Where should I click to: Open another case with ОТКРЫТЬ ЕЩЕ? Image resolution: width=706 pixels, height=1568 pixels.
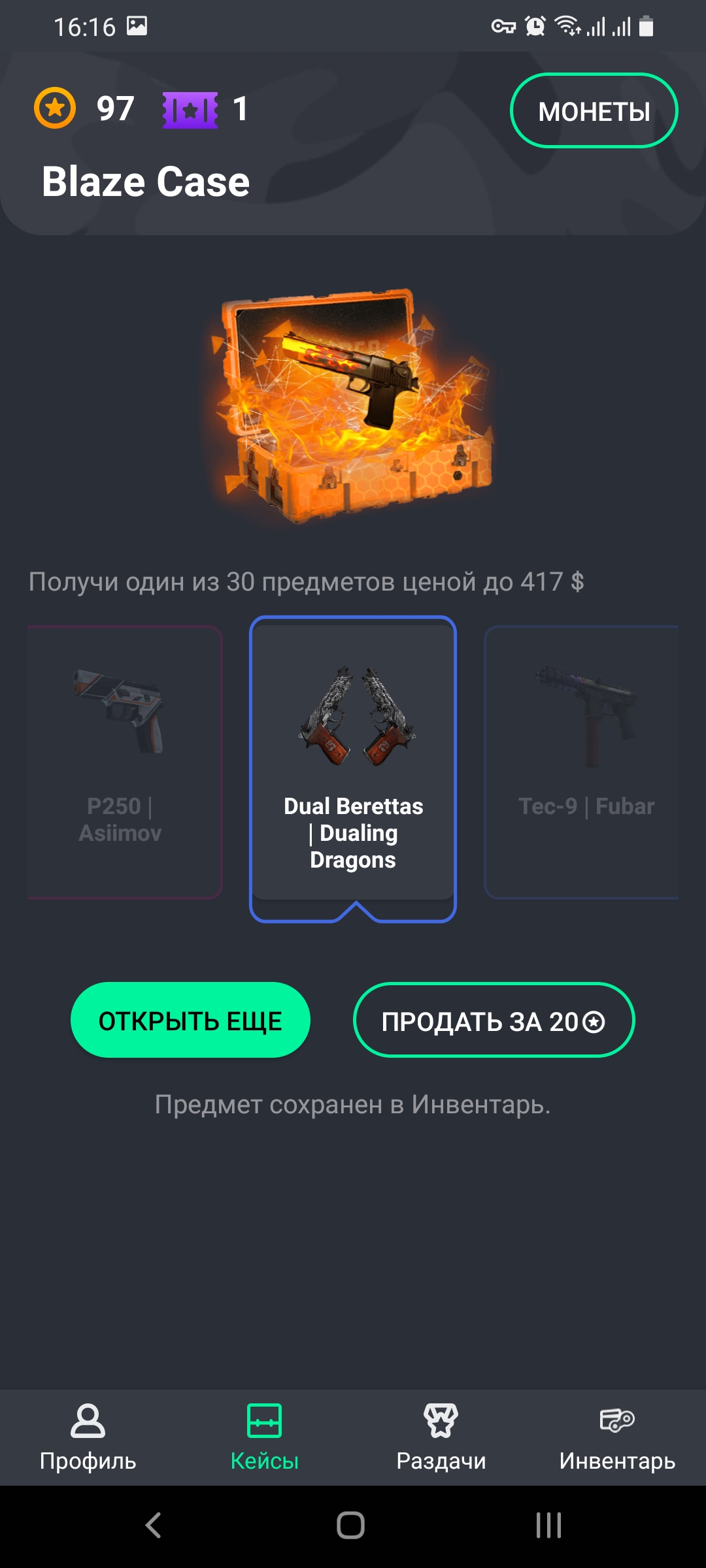(190, 1020)
